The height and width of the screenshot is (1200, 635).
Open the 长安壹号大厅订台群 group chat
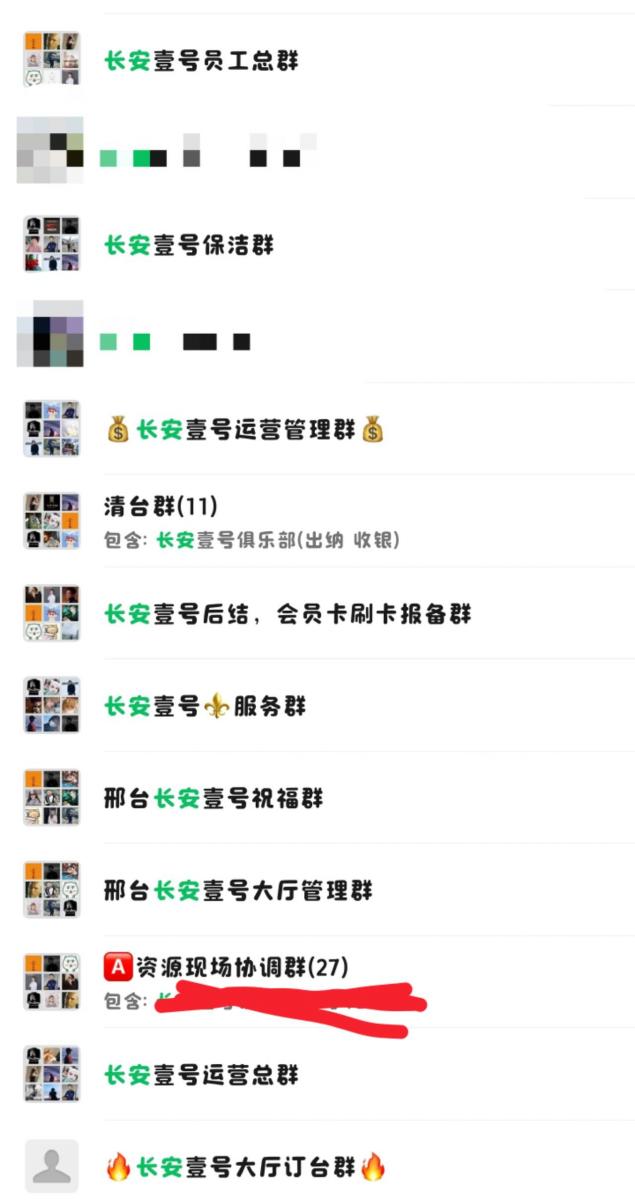point(245,1166)
